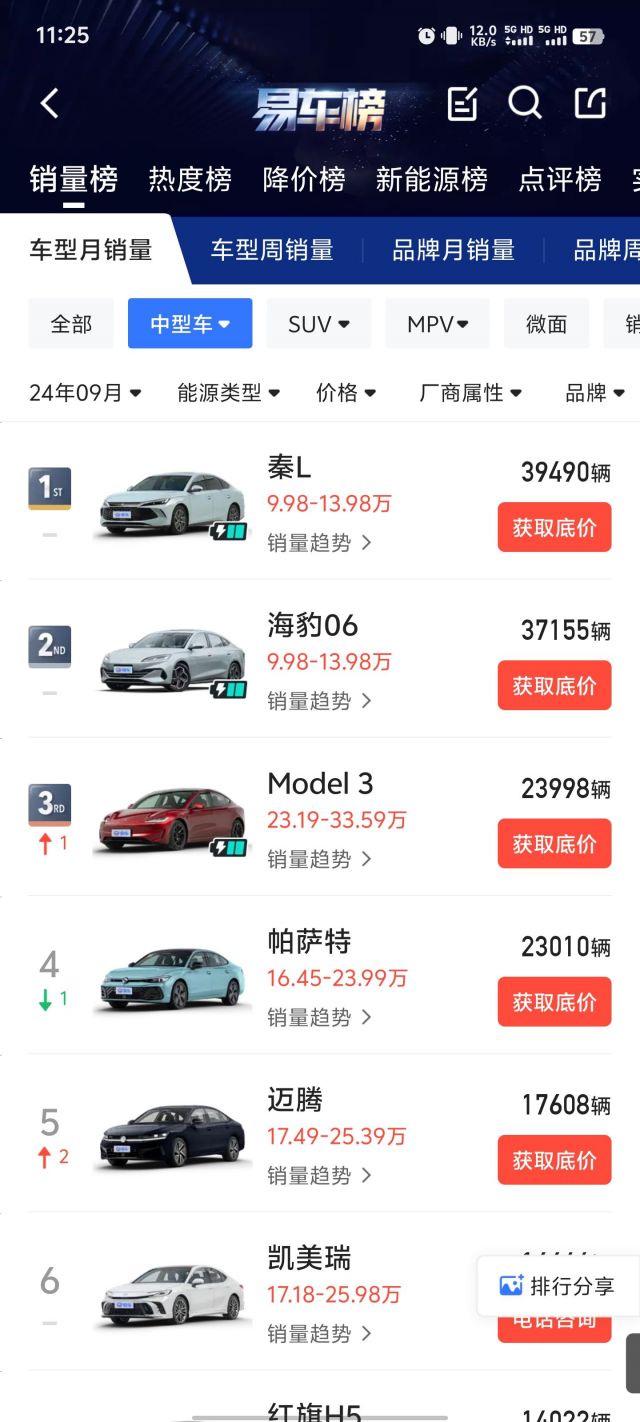Tap the 排行分享 floating button
The height and width of the screenshot is (1422, 640).
click(x=558, y=1286)
